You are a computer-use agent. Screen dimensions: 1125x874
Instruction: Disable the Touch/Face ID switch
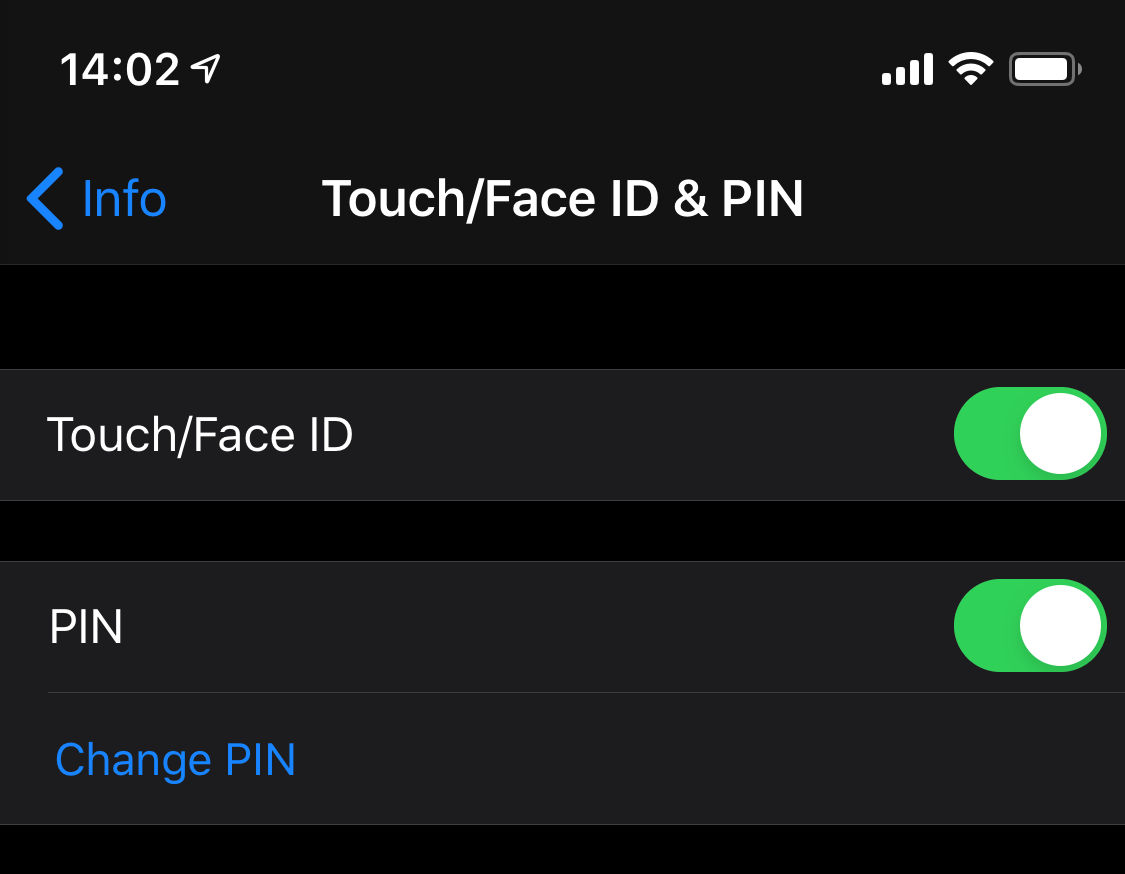pos(1029,434)
